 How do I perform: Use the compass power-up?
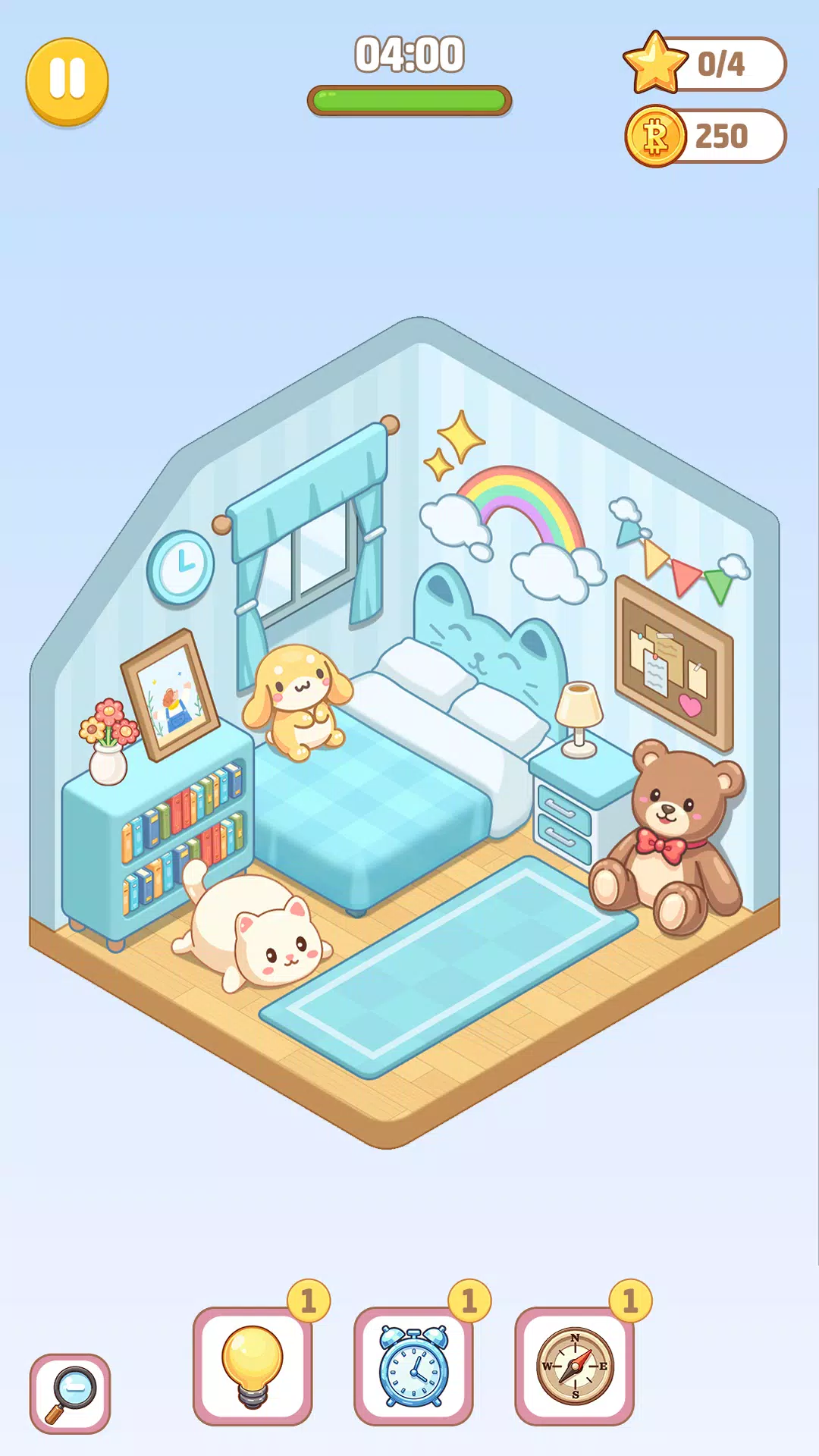(574, 1366)
